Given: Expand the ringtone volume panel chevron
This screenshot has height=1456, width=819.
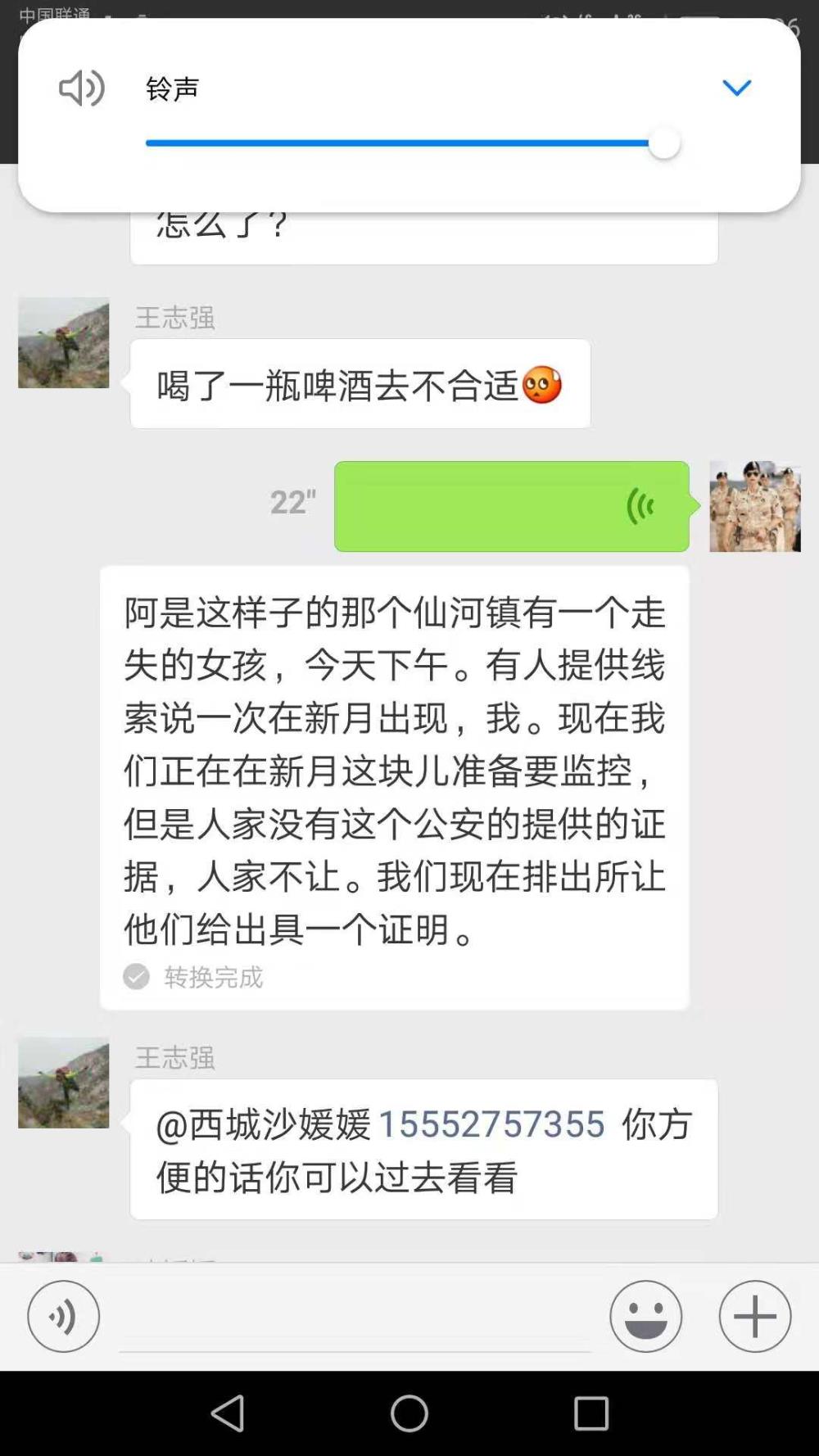Looking at the screenshot, I should pyautogui.click(x=736, y=88).
